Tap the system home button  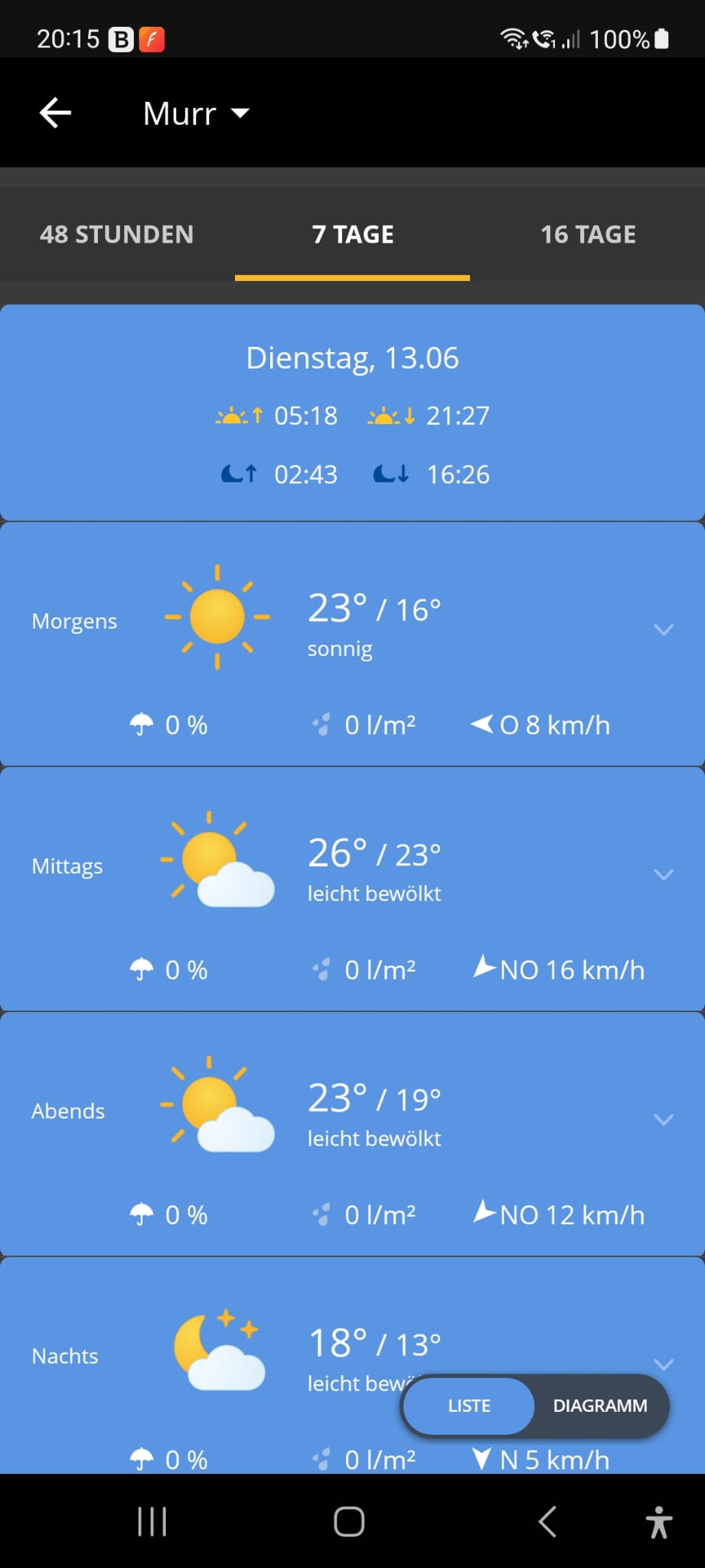pyautogui.click(x=349, y=1521)
